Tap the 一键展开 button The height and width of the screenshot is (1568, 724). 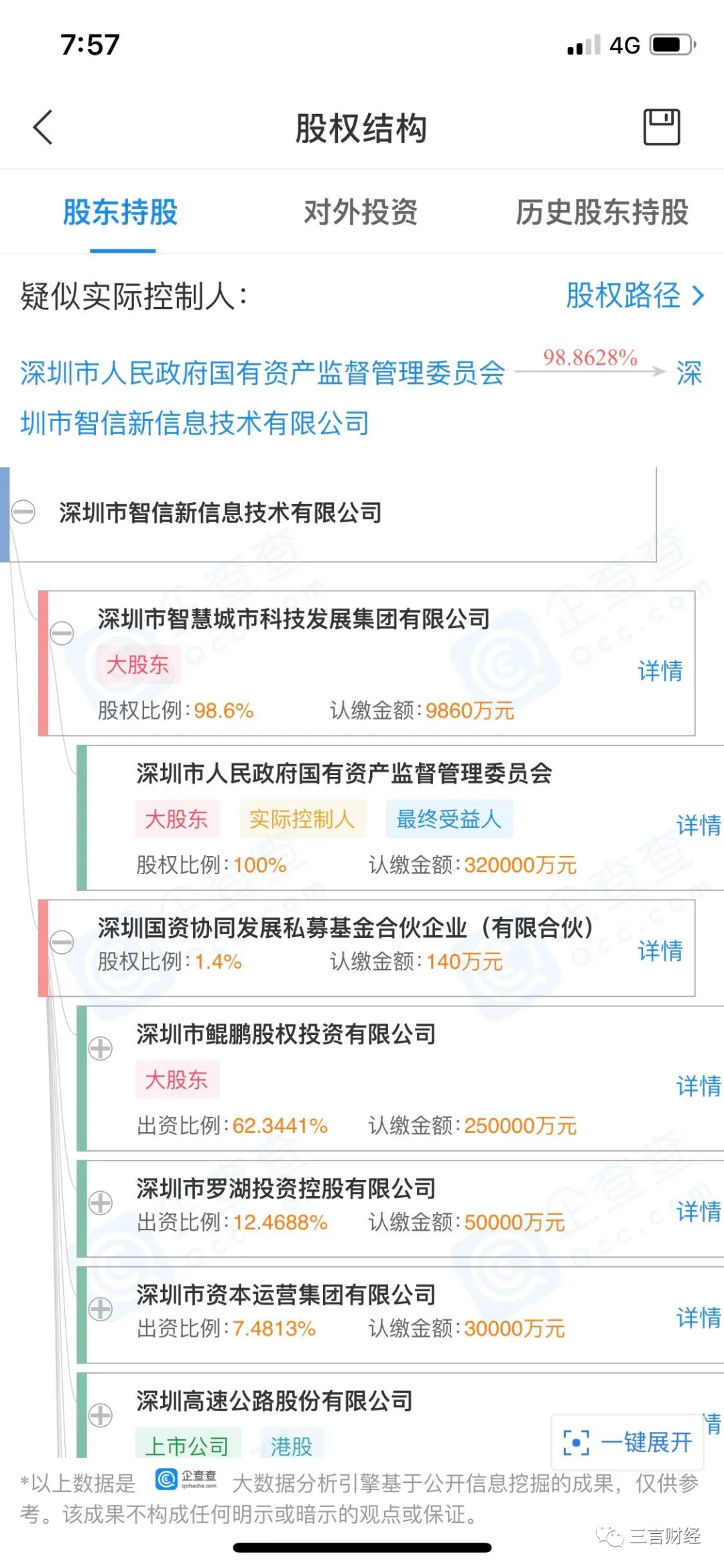tap(627, 1442)
